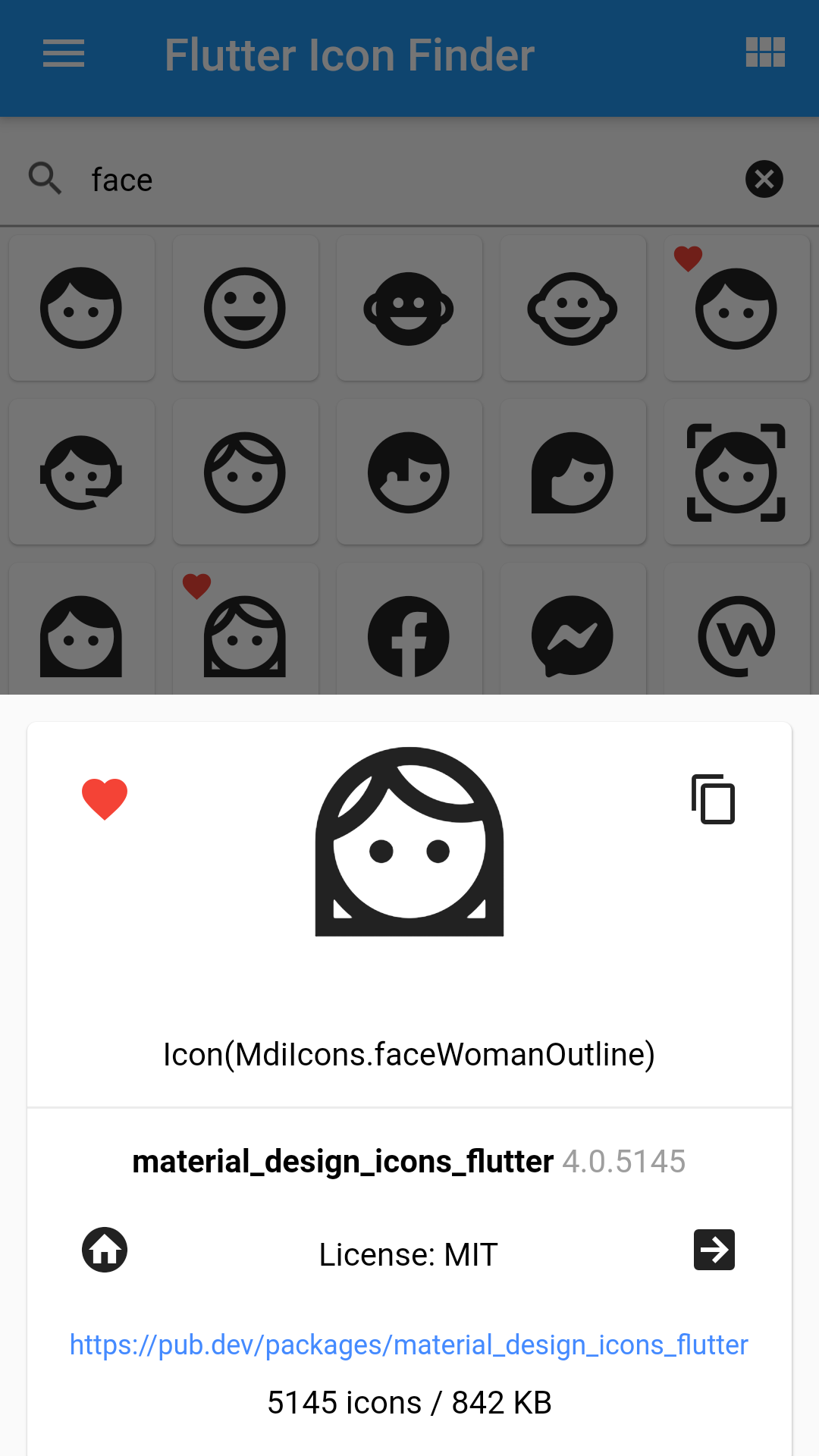Tap the arrow next to License: MIT
Image resolution: width=819 pixels, height=1456 pixels.
tap(714, 1250)
